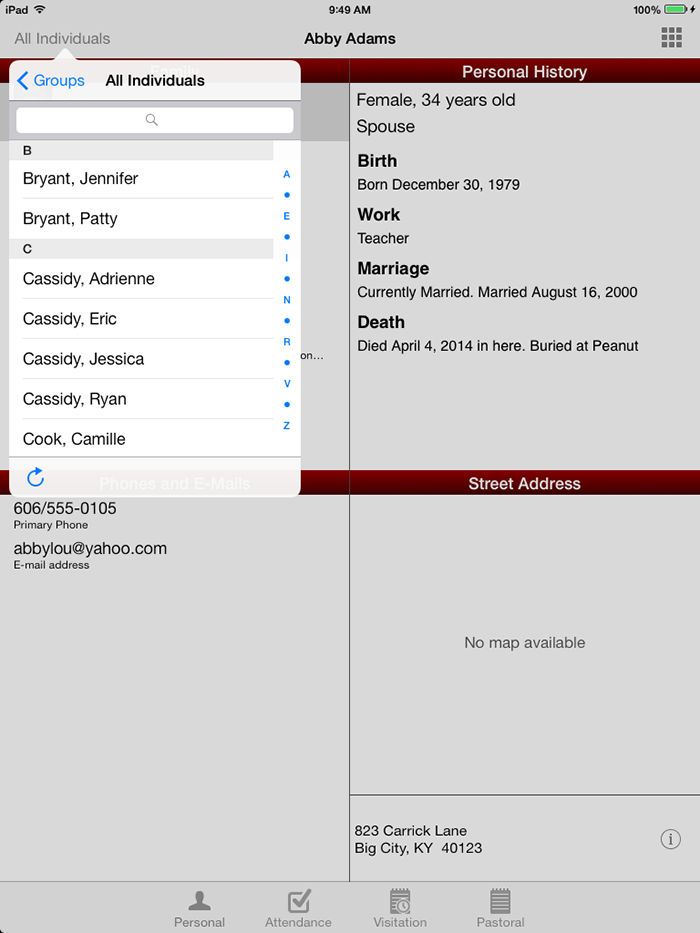700x933 pixels.
Task: Switch to the Personal tab
Action: [x=200, y=909]
